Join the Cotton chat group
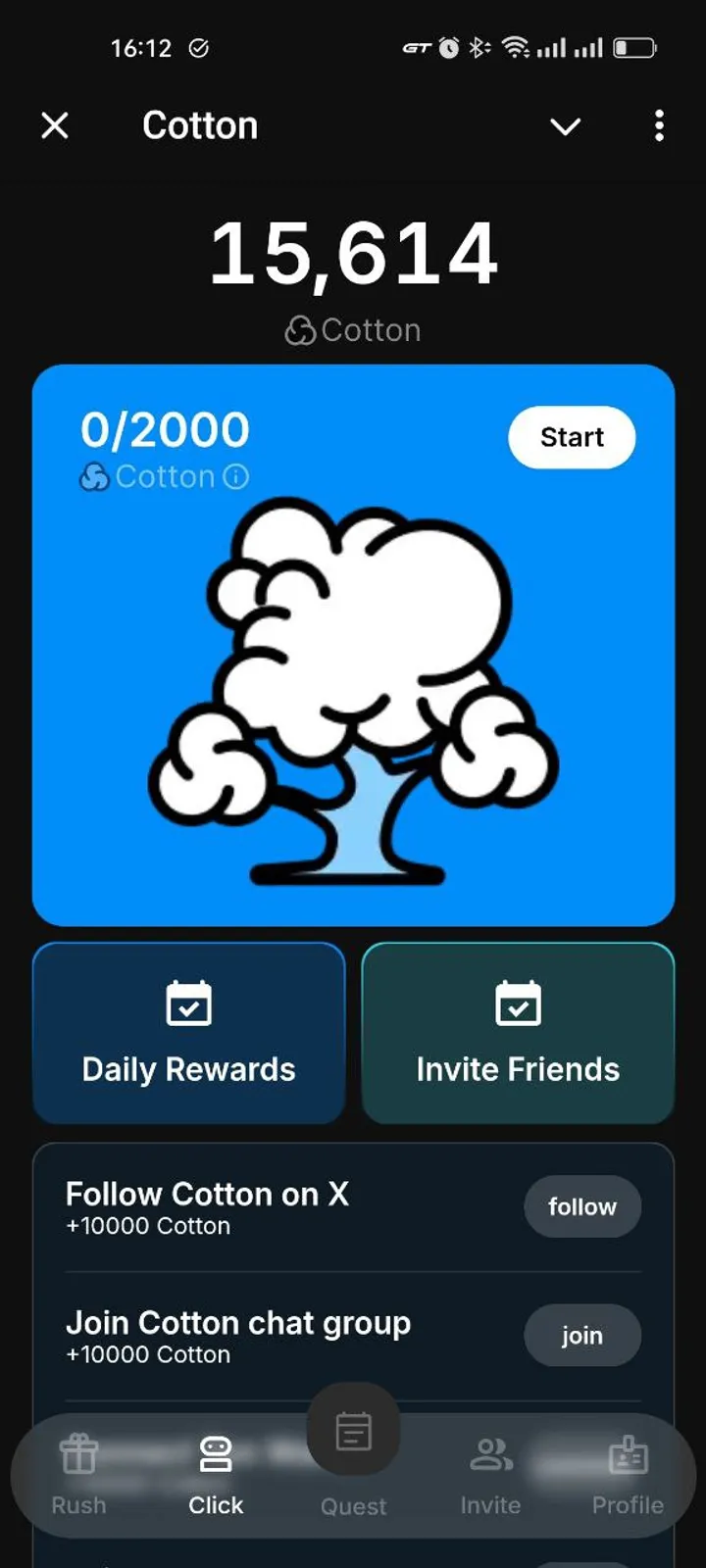 (581, 1335)
